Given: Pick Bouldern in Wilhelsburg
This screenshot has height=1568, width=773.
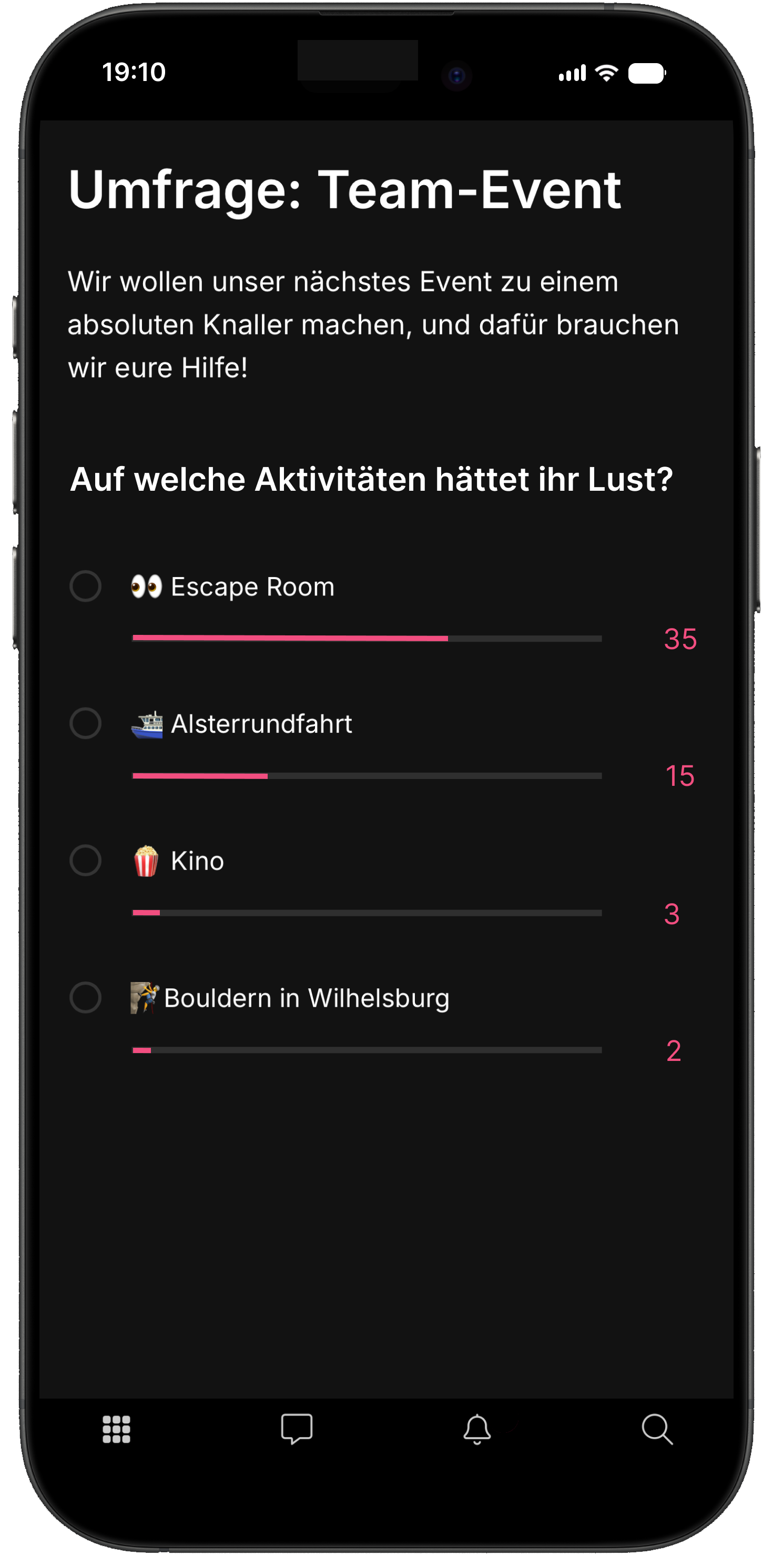Looking at the screenshot, I should [x=85, y=998].
